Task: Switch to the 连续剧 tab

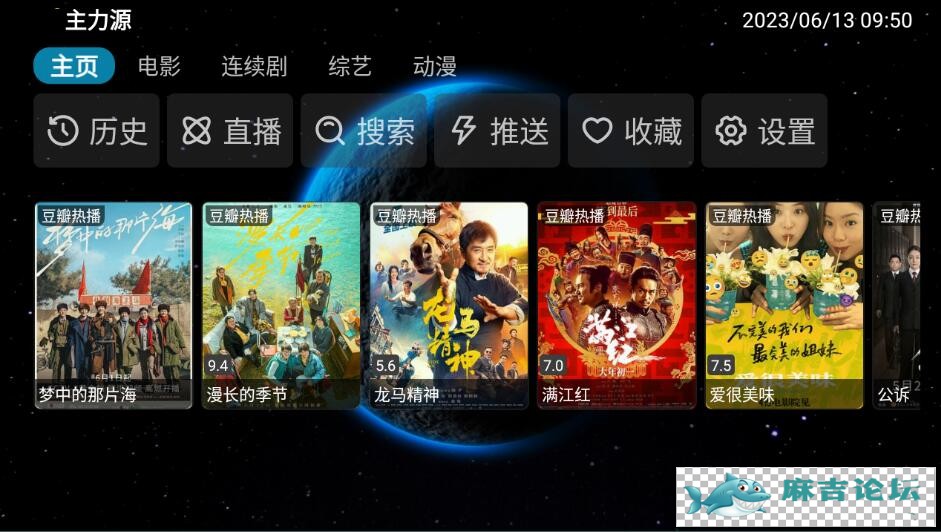Action: 254,67
